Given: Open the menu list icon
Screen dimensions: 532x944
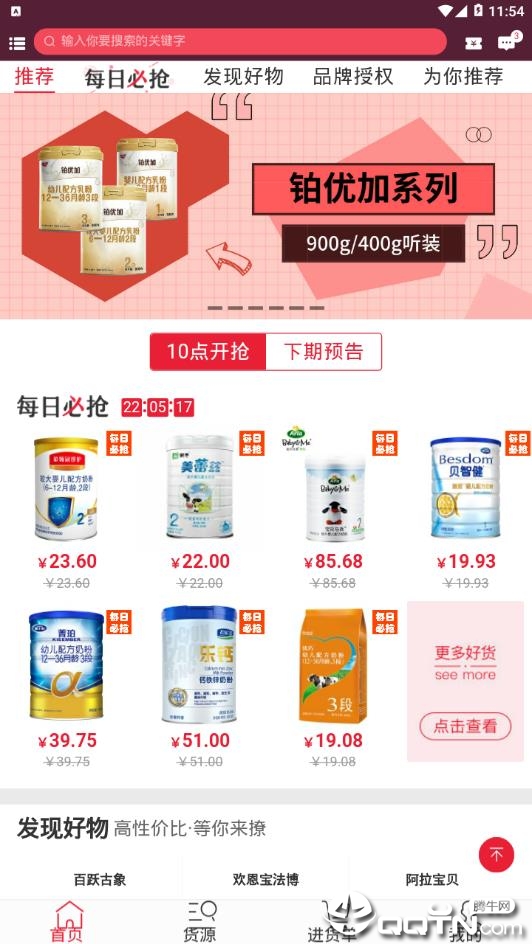Looking at the screenshot, I should pos(17,43).
